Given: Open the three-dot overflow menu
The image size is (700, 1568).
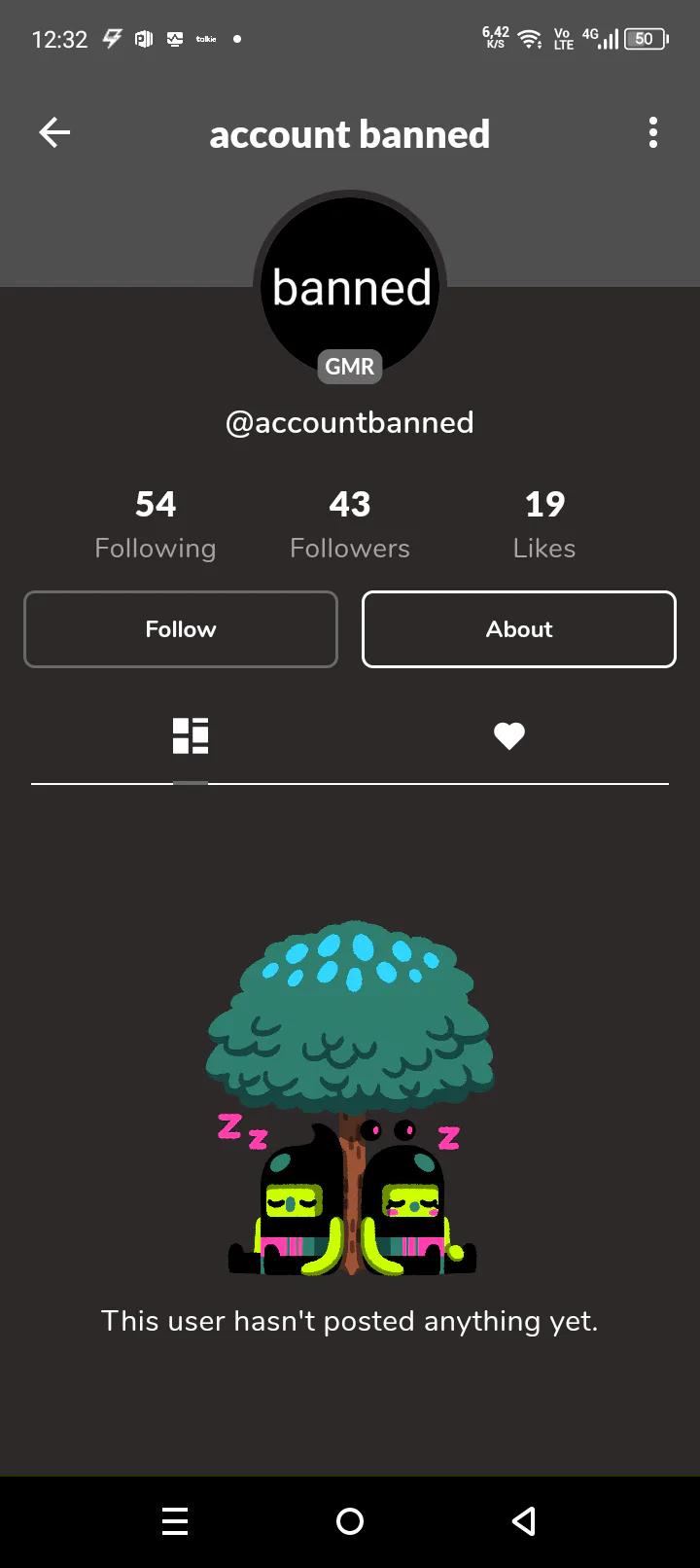Looking at the screenshot, I should pyautogui.click(x=653, y=133).
